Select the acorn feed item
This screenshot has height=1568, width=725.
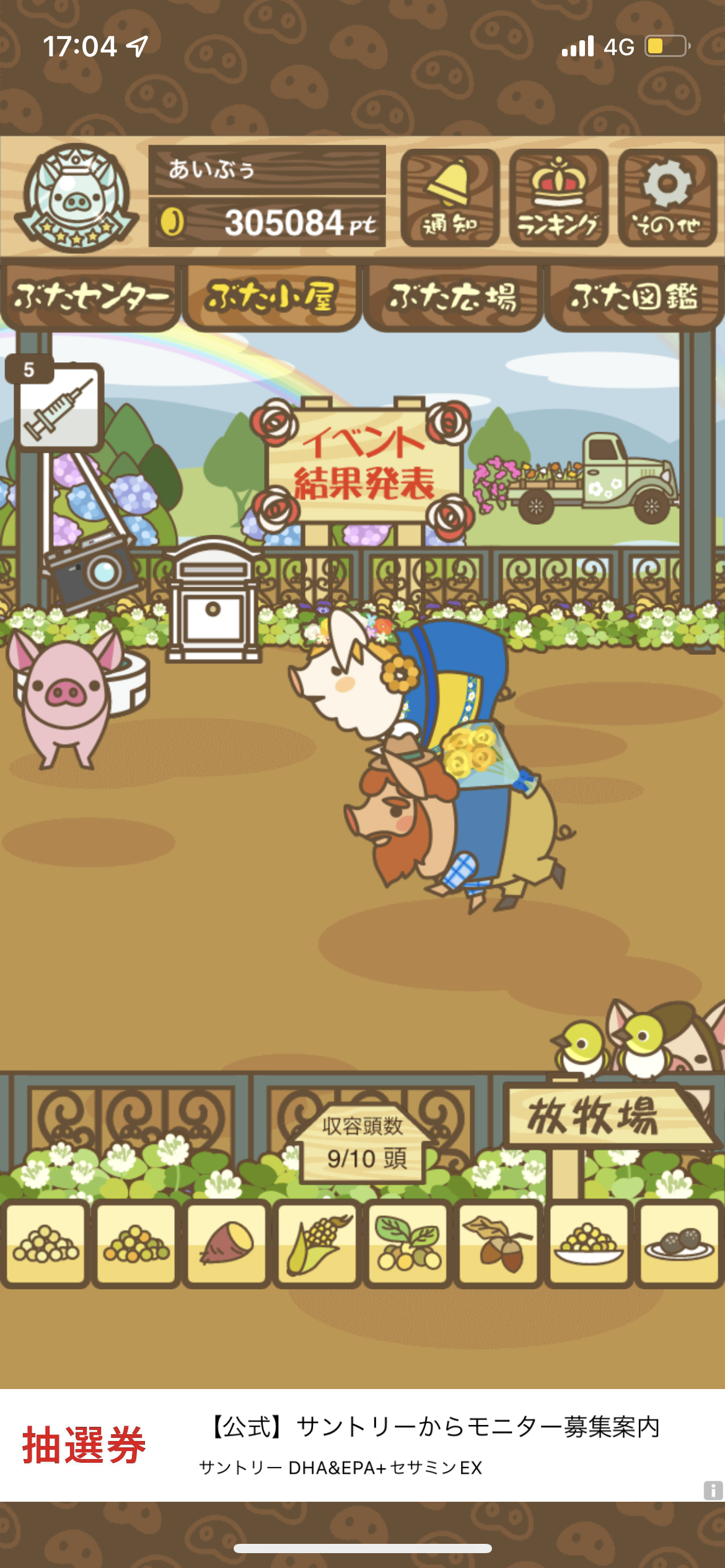point(498,1244)
